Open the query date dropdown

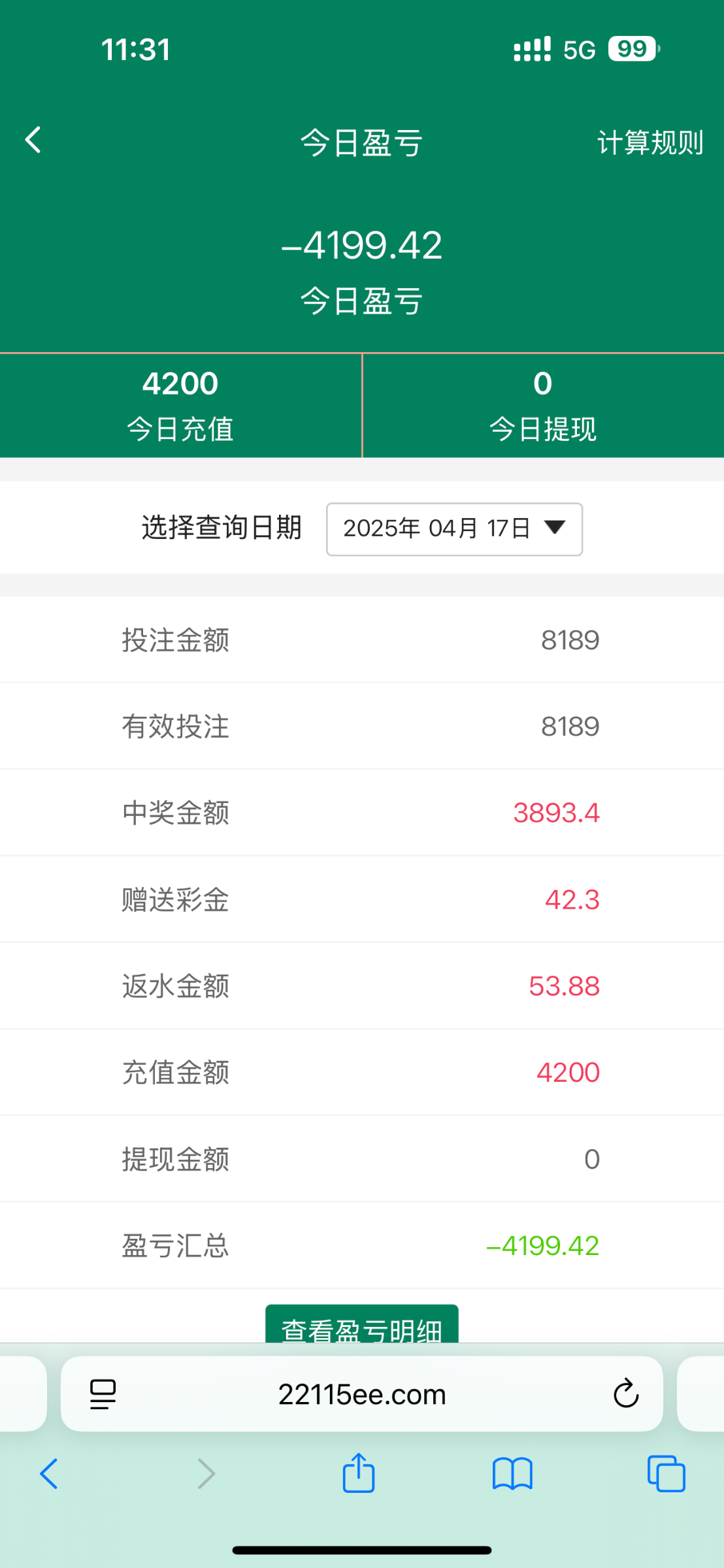coord(454,529)
